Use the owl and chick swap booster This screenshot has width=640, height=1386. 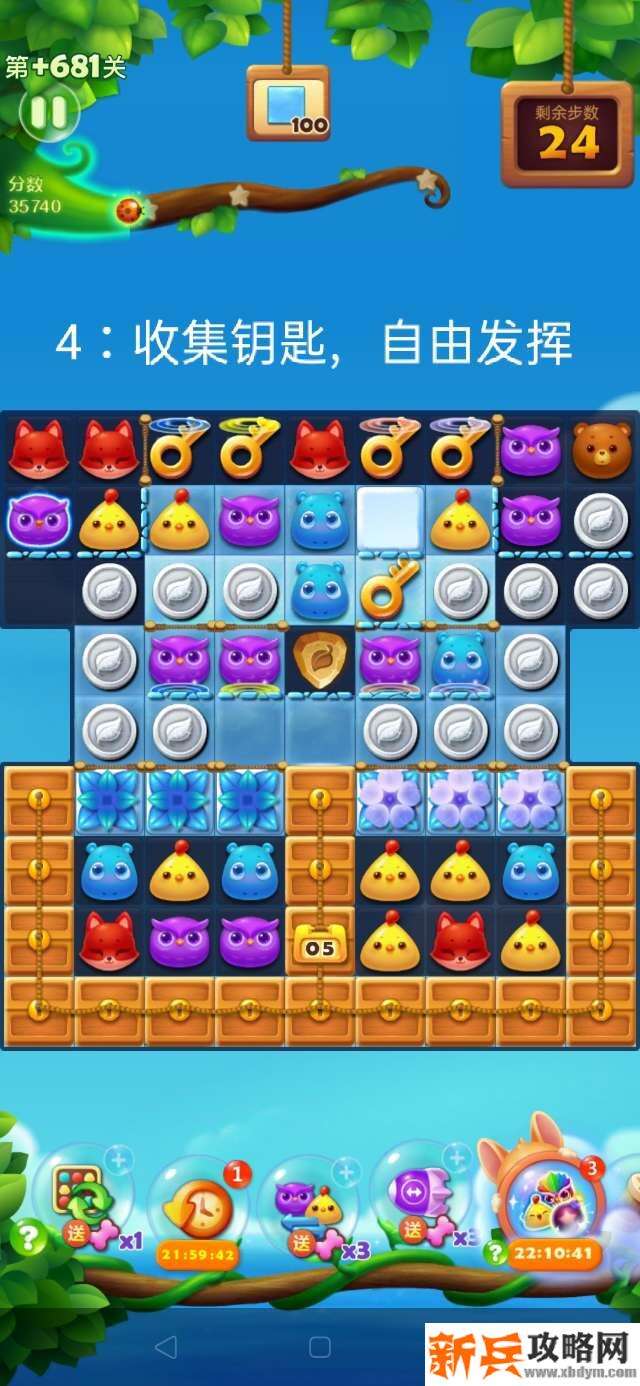click(x=308, y=1202)
